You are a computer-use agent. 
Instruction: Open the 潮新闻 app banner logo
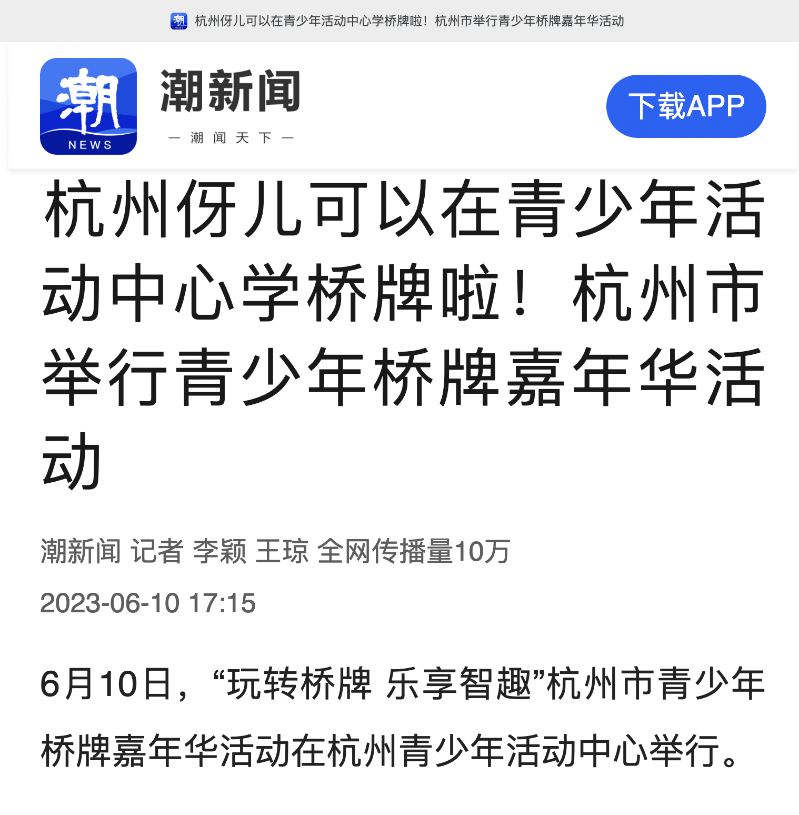point(88,106)
